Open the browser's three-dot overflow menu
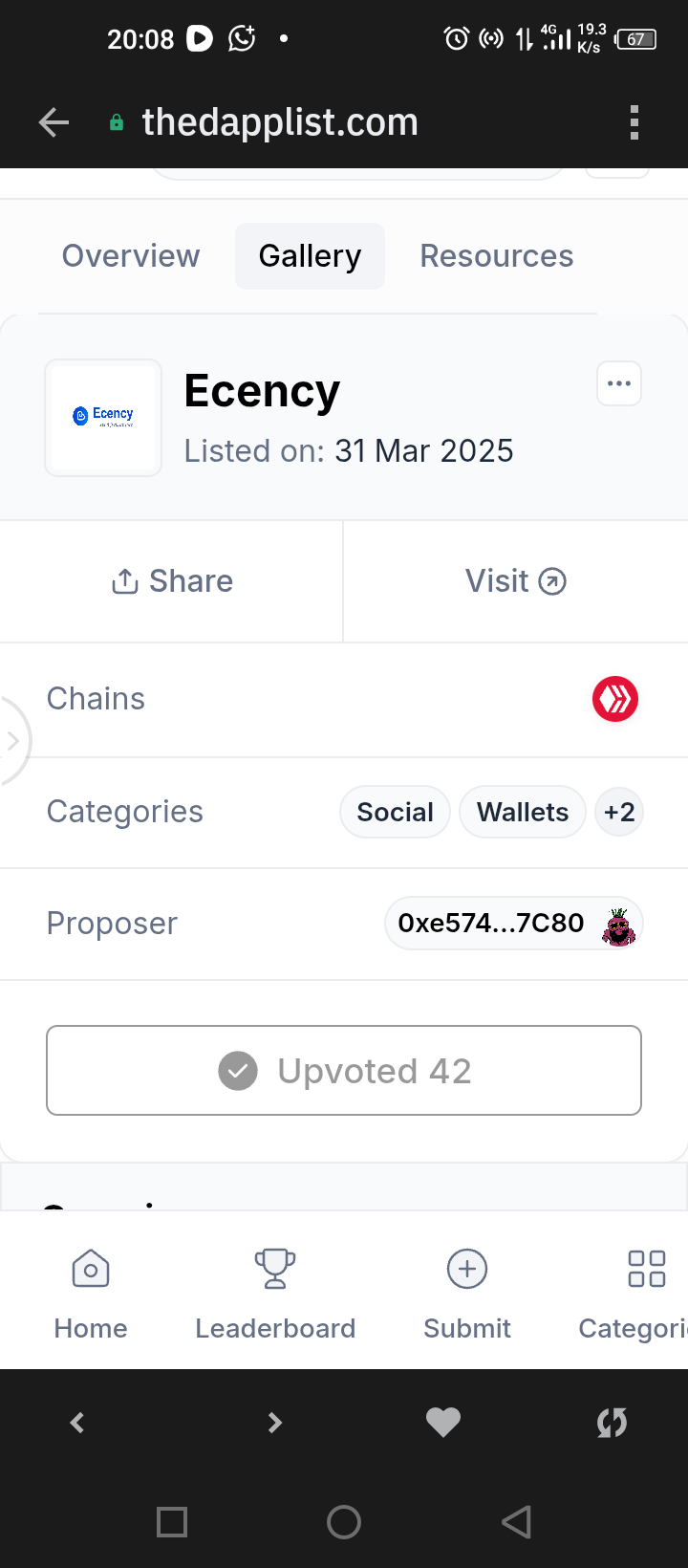 point(634,122)
